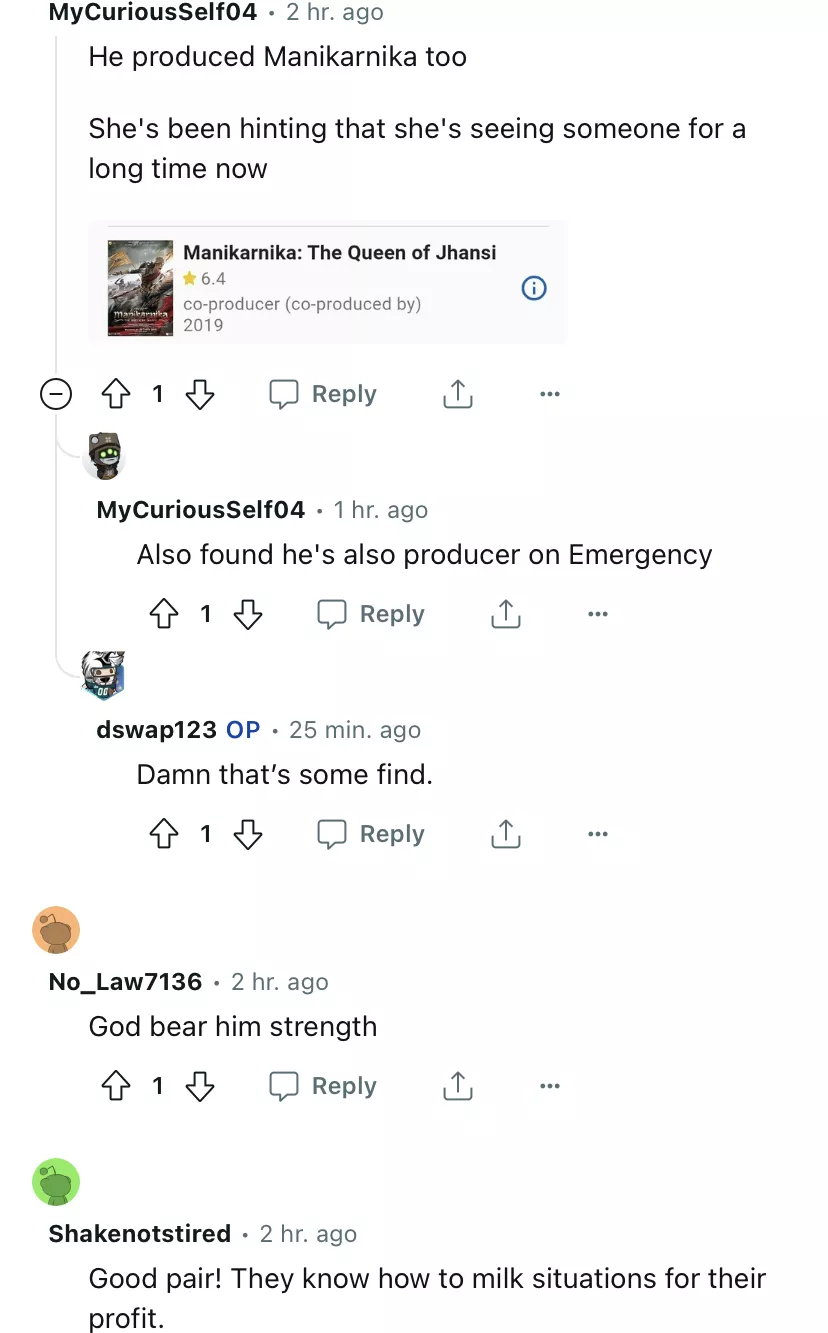The height and width of the screenshot is (1333, 828).
Task: Share the 'He produced Manikarnika too' comment
Action: pos(457,395)
